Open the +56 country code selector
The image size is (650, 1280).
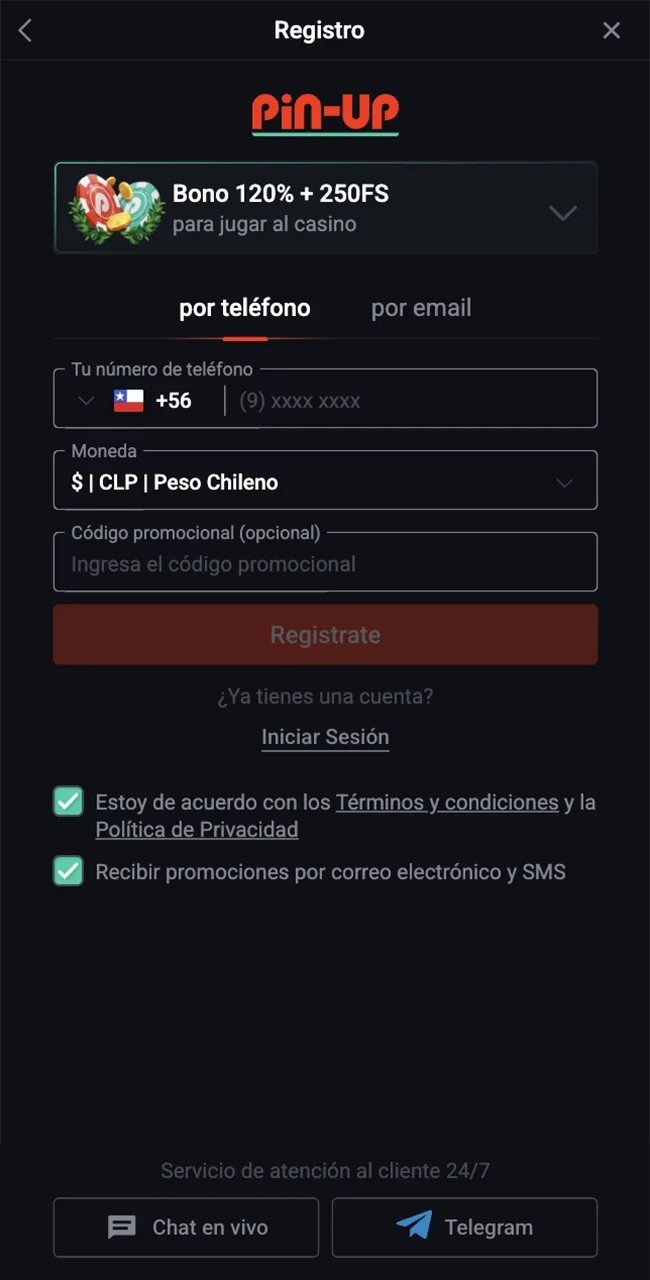pyautogui.click(x=135, y=401)
